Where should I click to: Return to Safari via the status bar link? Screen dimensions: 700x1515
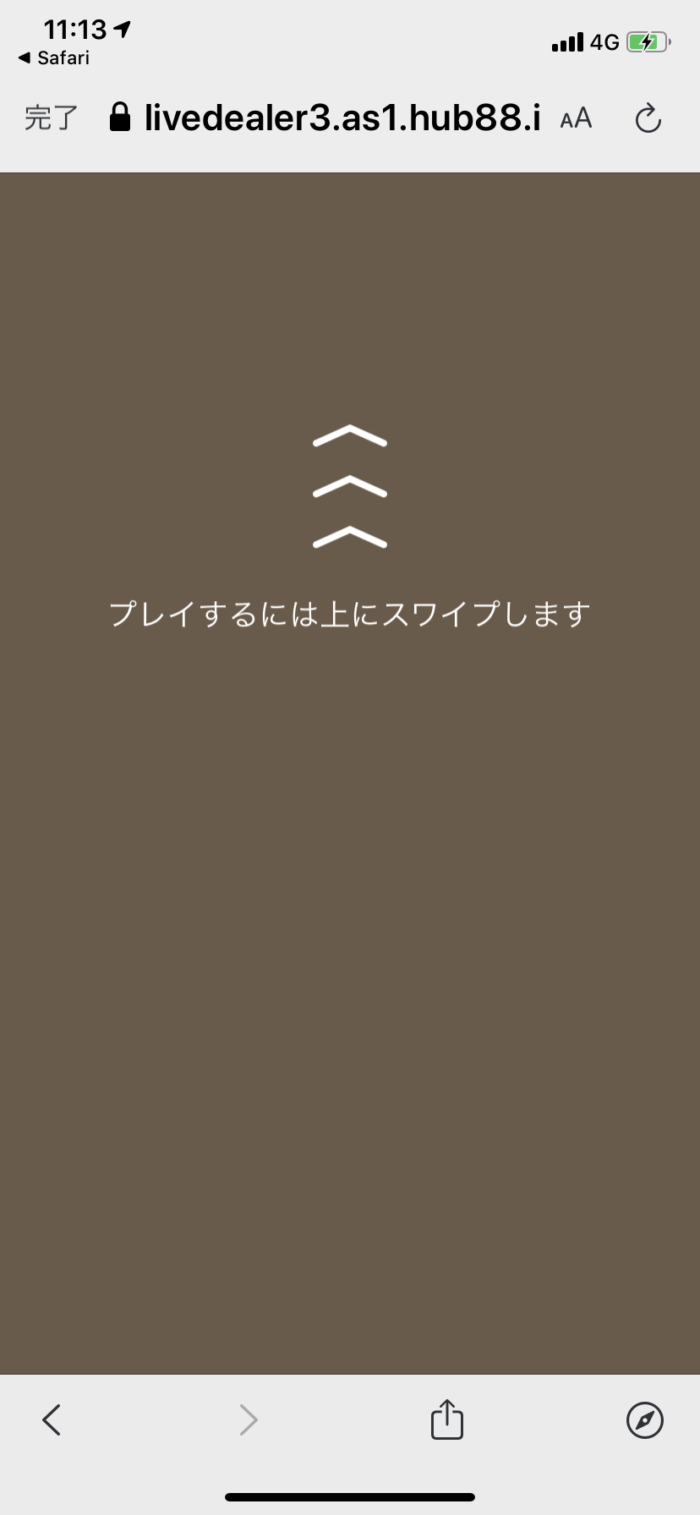click(54, 58)
